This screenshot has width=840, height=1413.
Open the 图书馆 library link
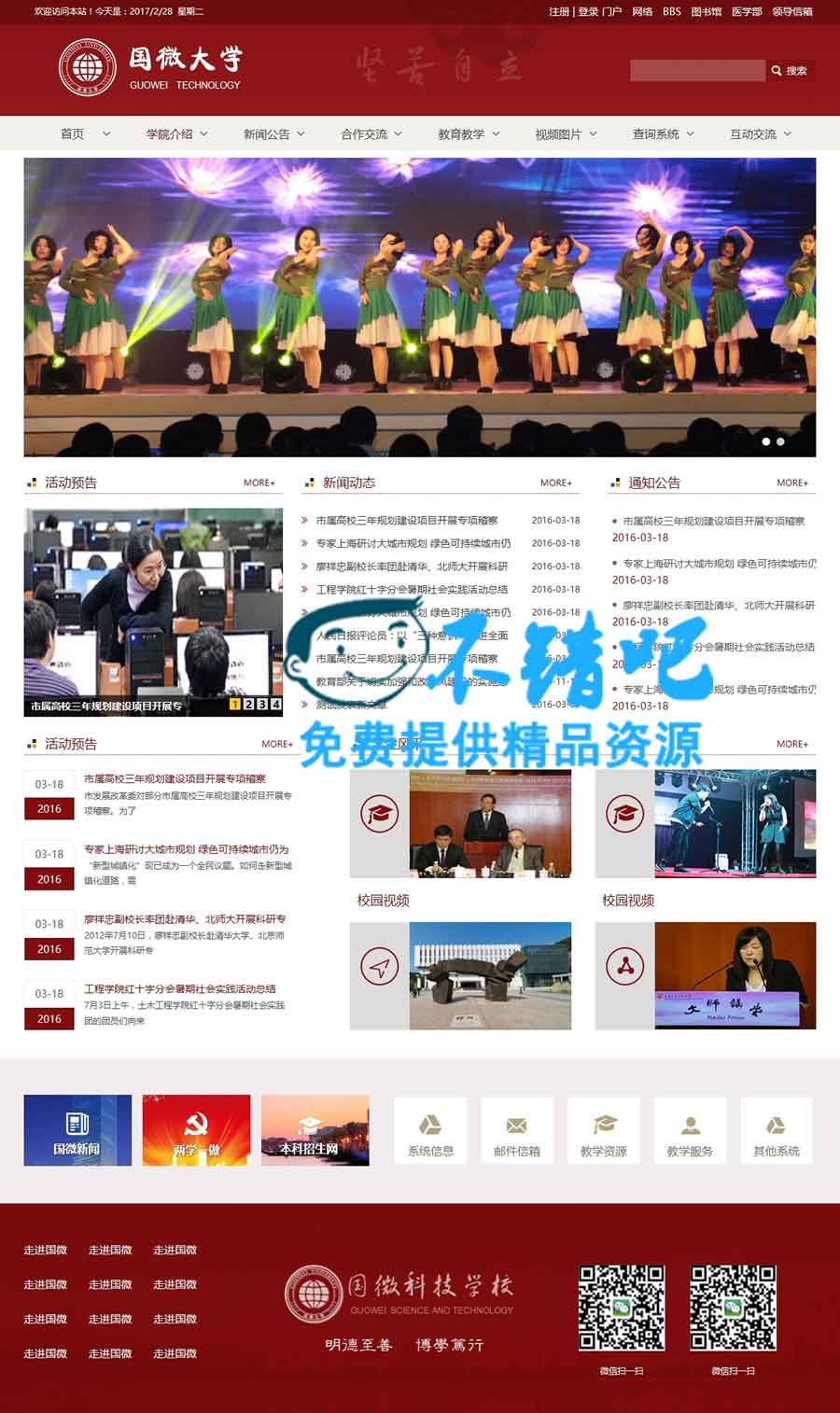706,12
